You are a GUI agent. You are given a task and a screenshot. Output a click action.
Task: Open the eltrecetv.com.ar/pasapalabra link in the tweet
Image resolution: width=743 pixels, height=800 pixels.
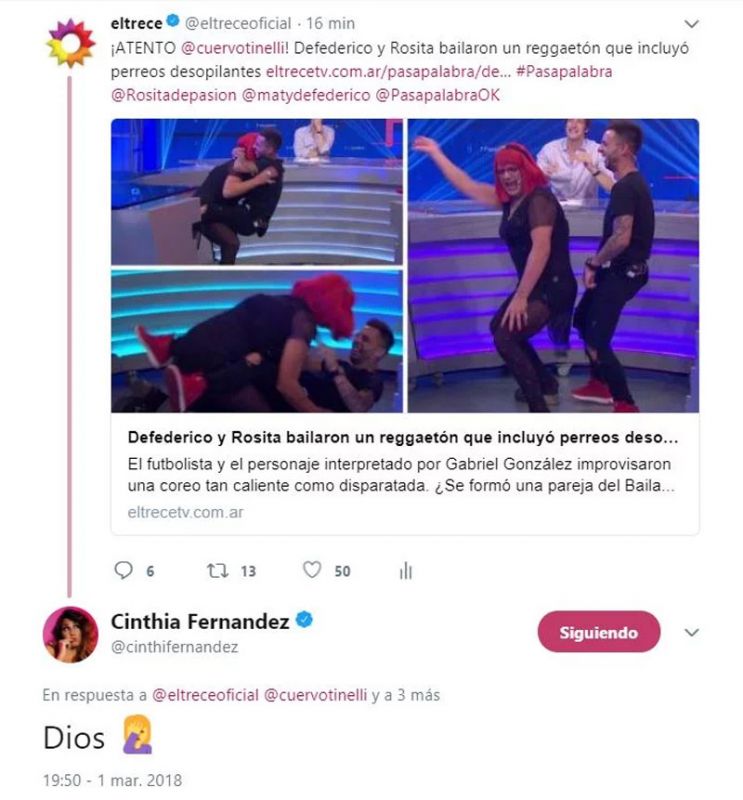[x=386, y=72]
